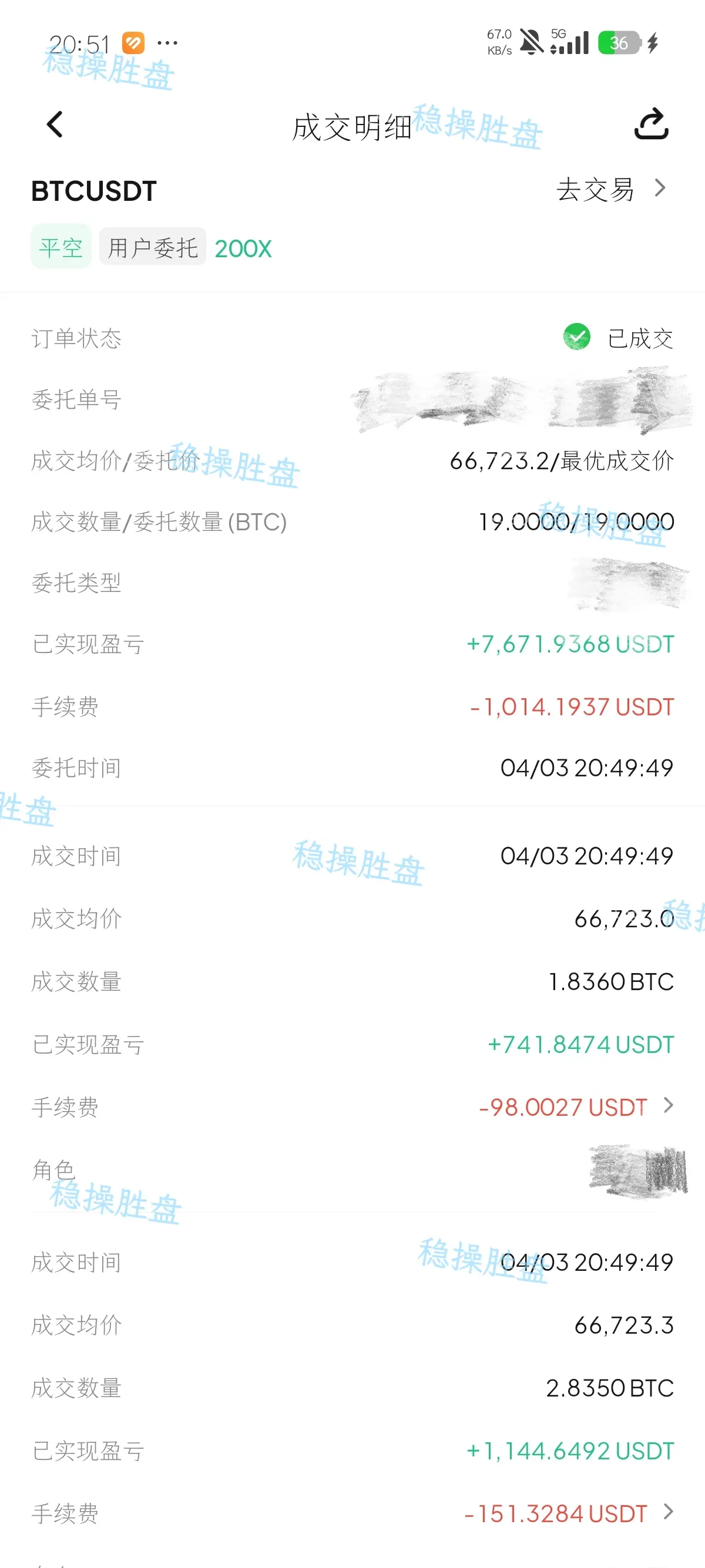Expand fee details for -151.3284 USDT
Screen dimensions: 705x1568
668,1512
